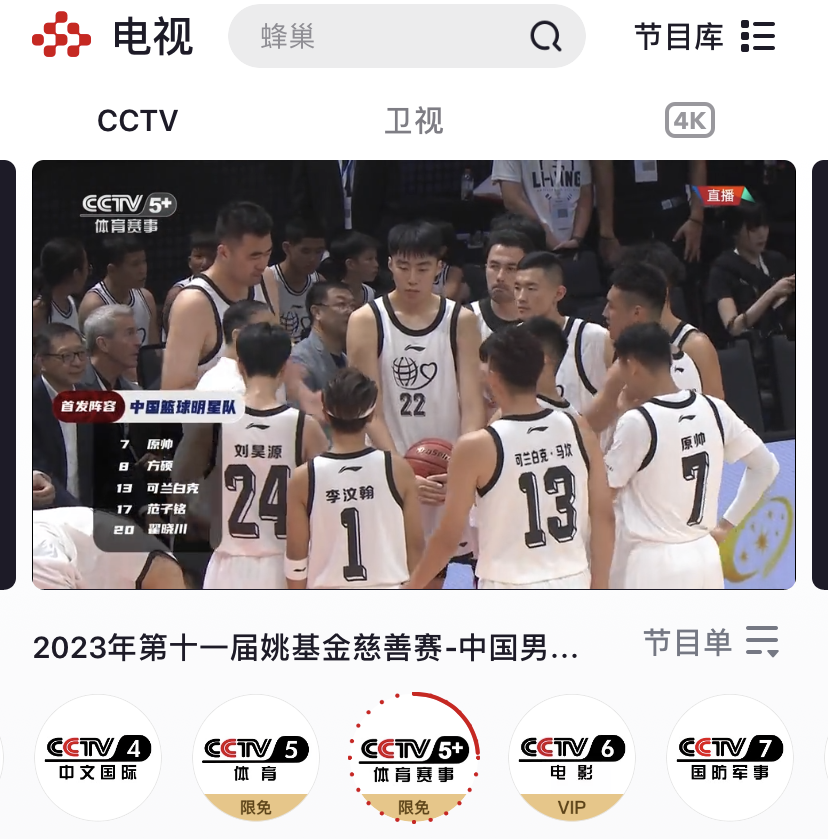Select the CCTV 5 体育 channel
Screen dimensions: 828x839
pos(256,757)
